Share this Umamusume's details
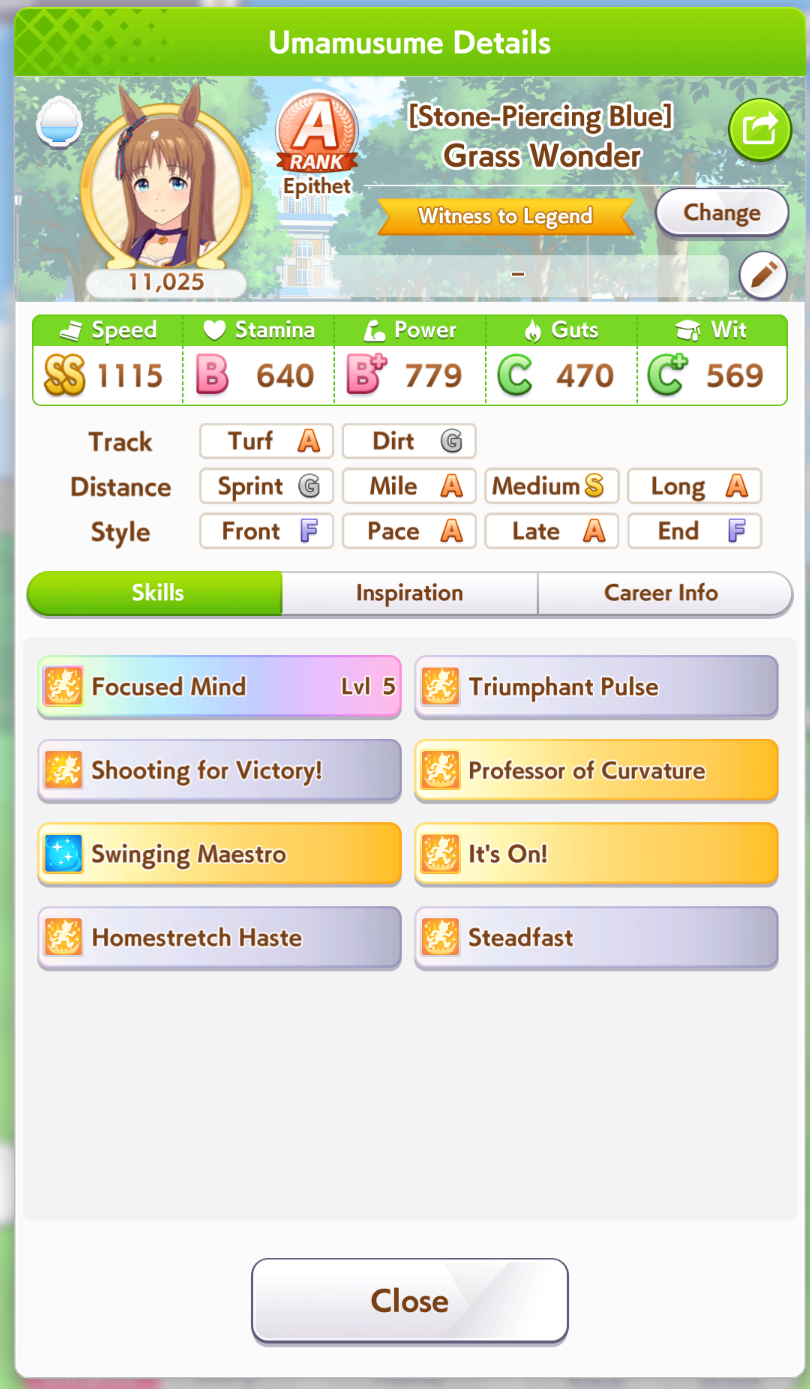 pyautogui.click(x=759, y=130)
